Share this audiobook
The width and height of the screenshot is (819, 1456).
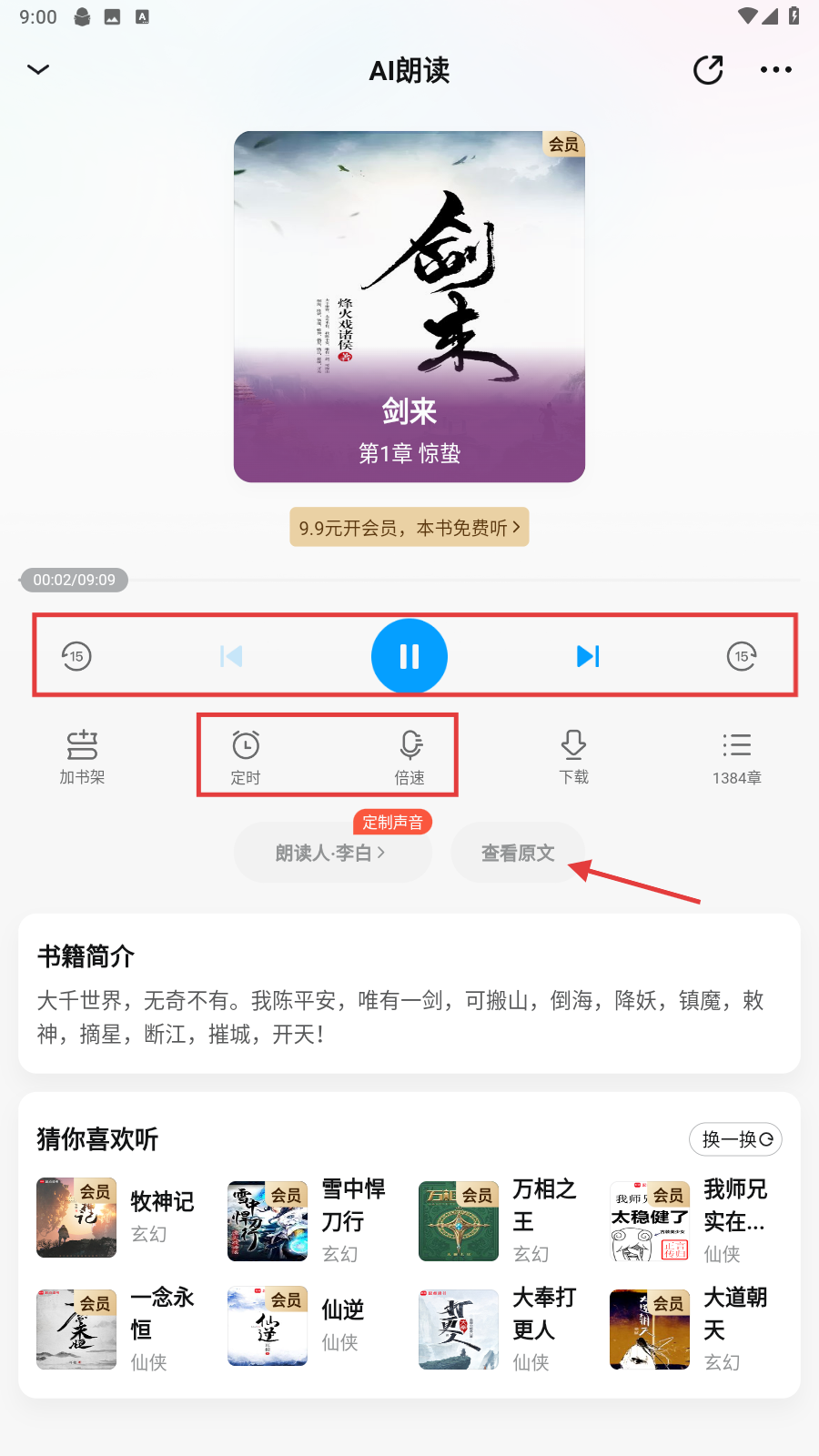click(x=708, y=70)
